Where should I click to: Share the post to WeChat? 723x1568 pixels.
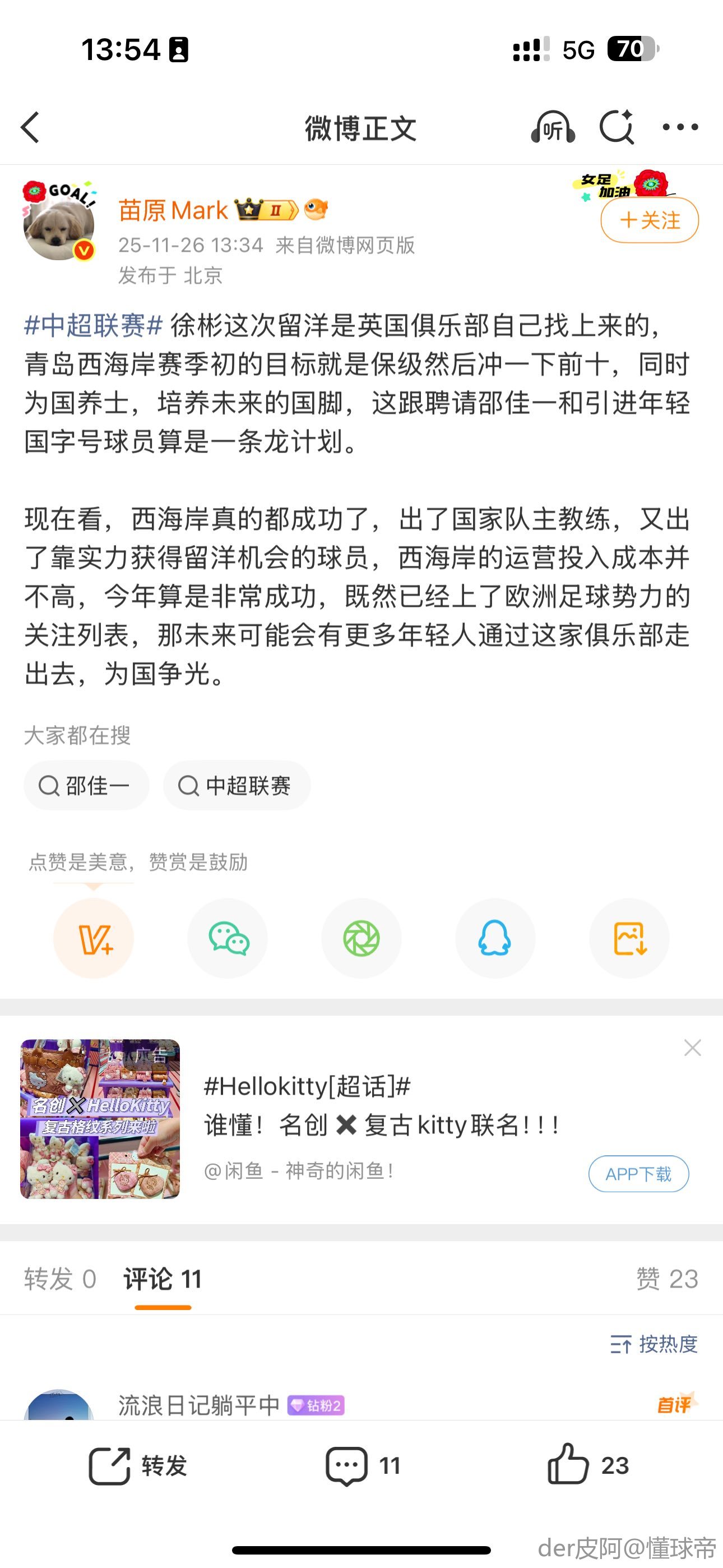228,939
